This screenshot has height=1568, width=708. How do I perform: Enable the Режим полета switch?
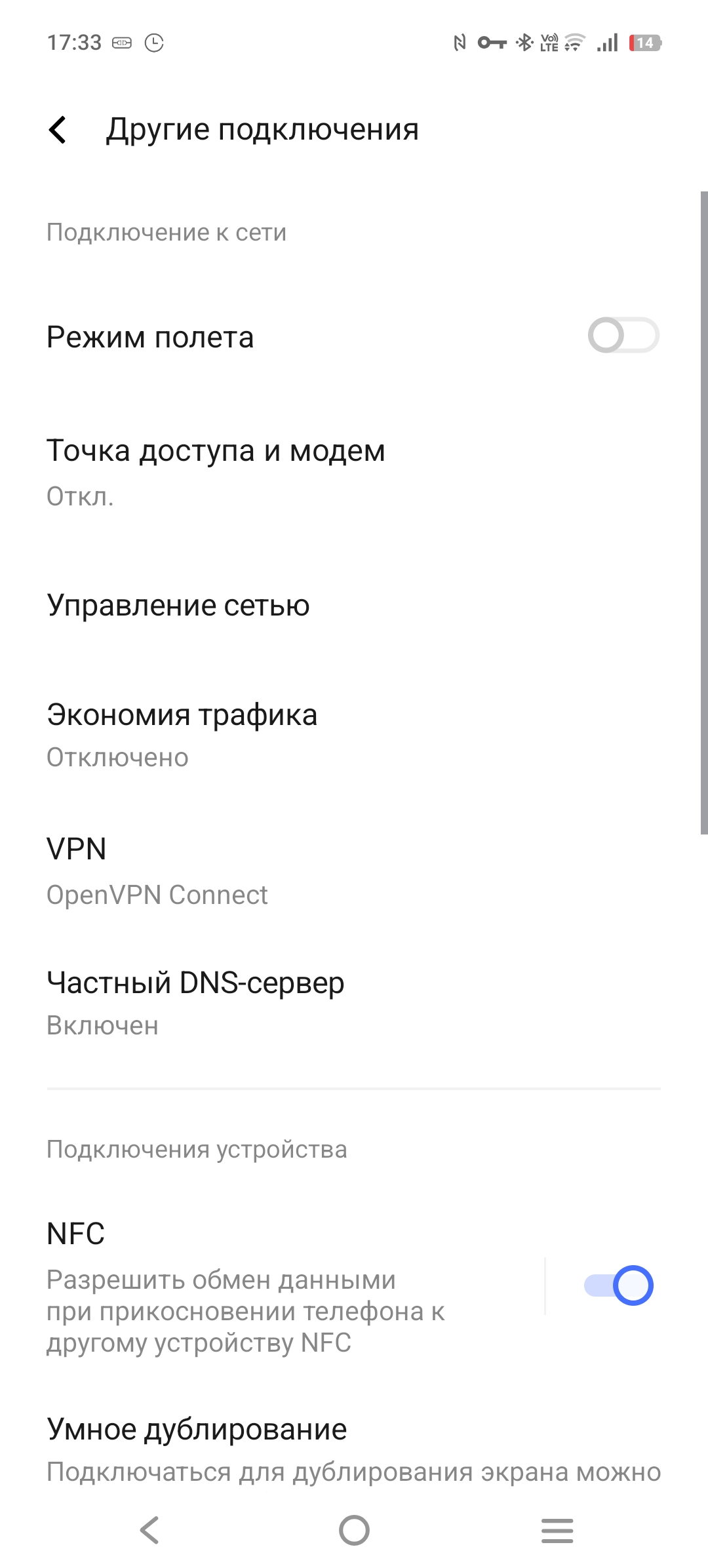(x=623, y=336)
